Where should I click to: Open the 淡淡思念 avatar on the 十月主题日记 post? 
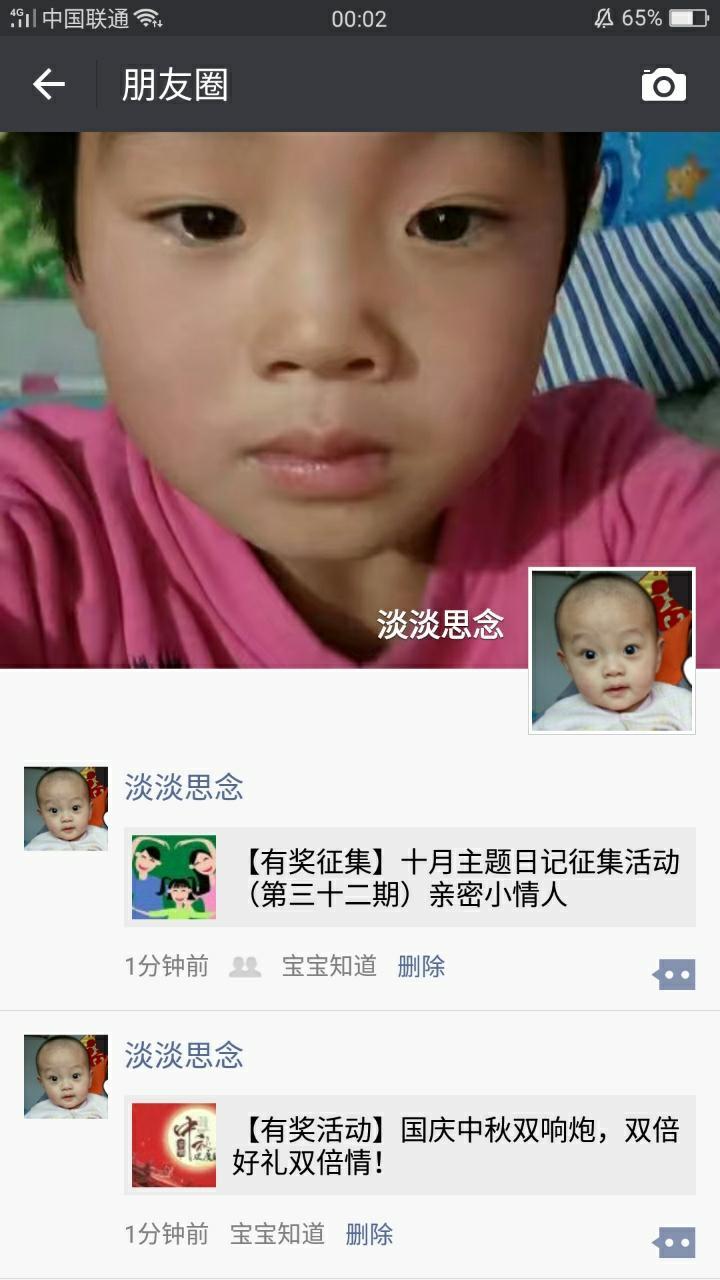(x=66, y=809)
